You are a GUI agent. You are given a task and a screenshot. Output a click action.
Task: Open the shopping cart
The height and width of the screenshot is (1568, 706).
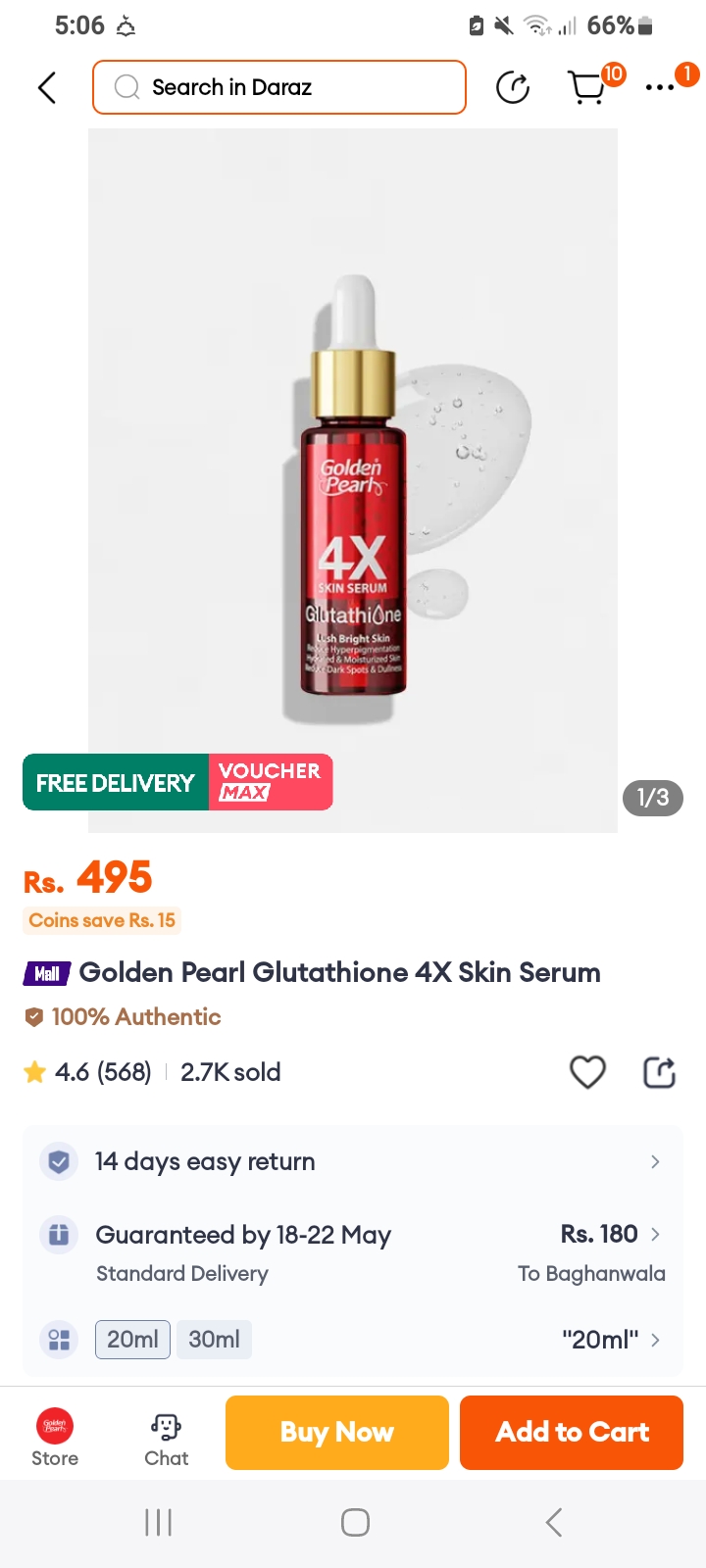click(x=587, y=87)
